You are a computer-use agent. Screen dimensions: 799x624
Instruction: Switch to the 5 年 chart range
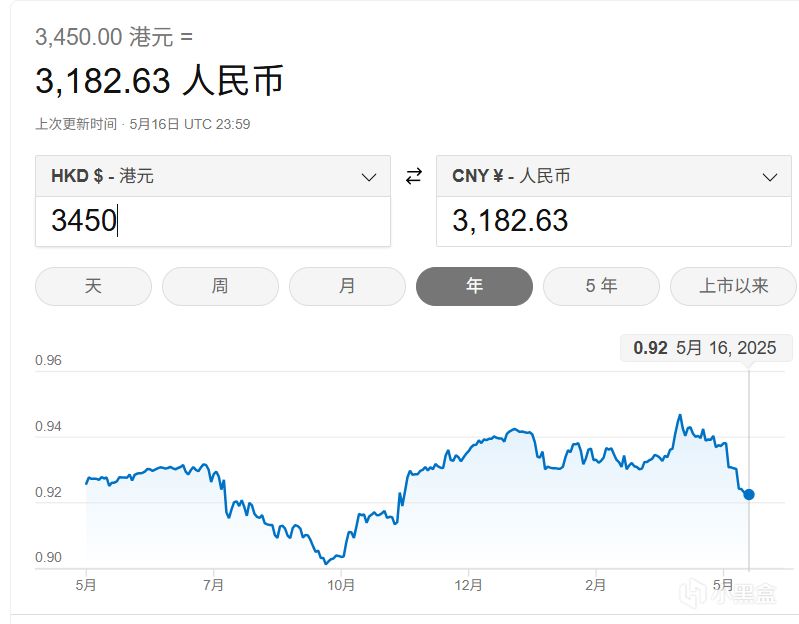tap(601, 286)
